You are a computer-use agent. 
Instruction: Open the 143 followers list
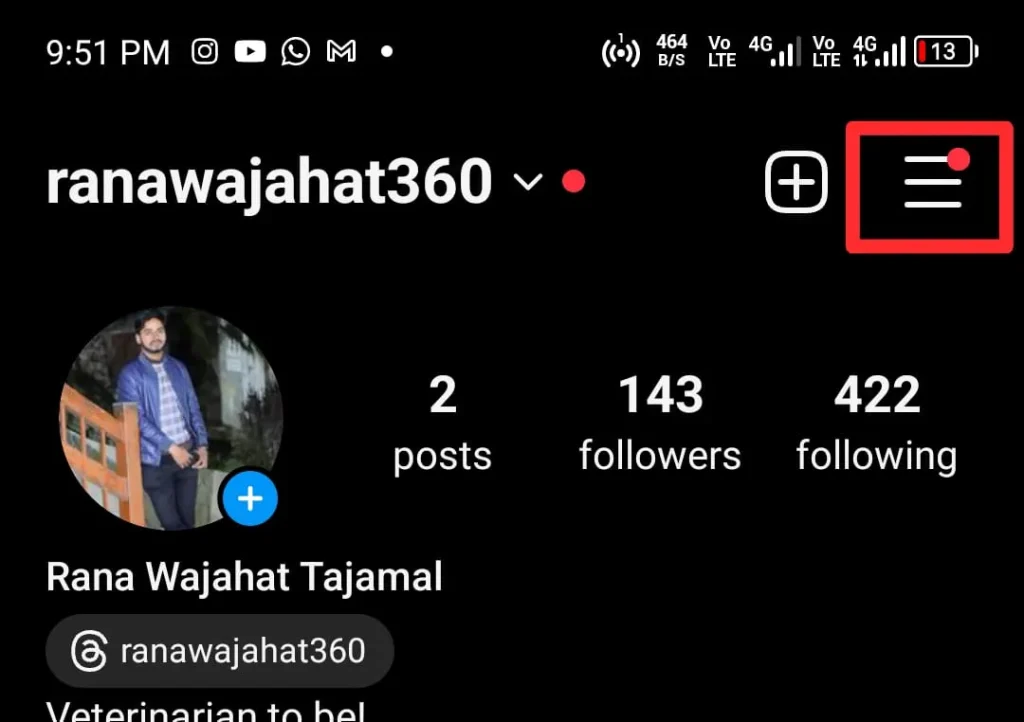point(660,423)
